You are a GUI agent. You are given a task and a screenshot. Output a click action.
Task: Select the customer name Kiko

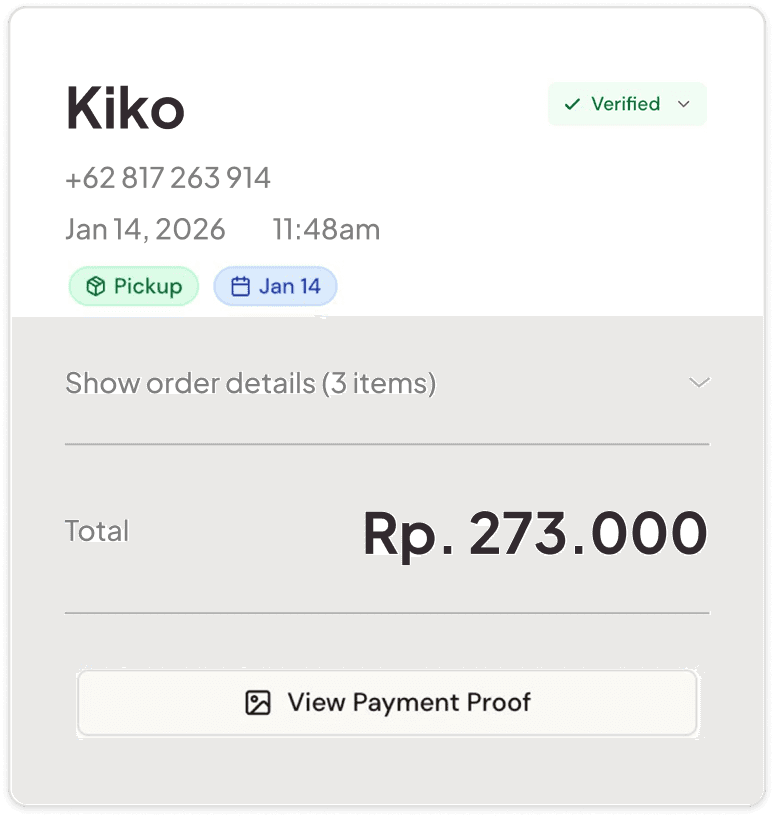[x=124, y=108]
